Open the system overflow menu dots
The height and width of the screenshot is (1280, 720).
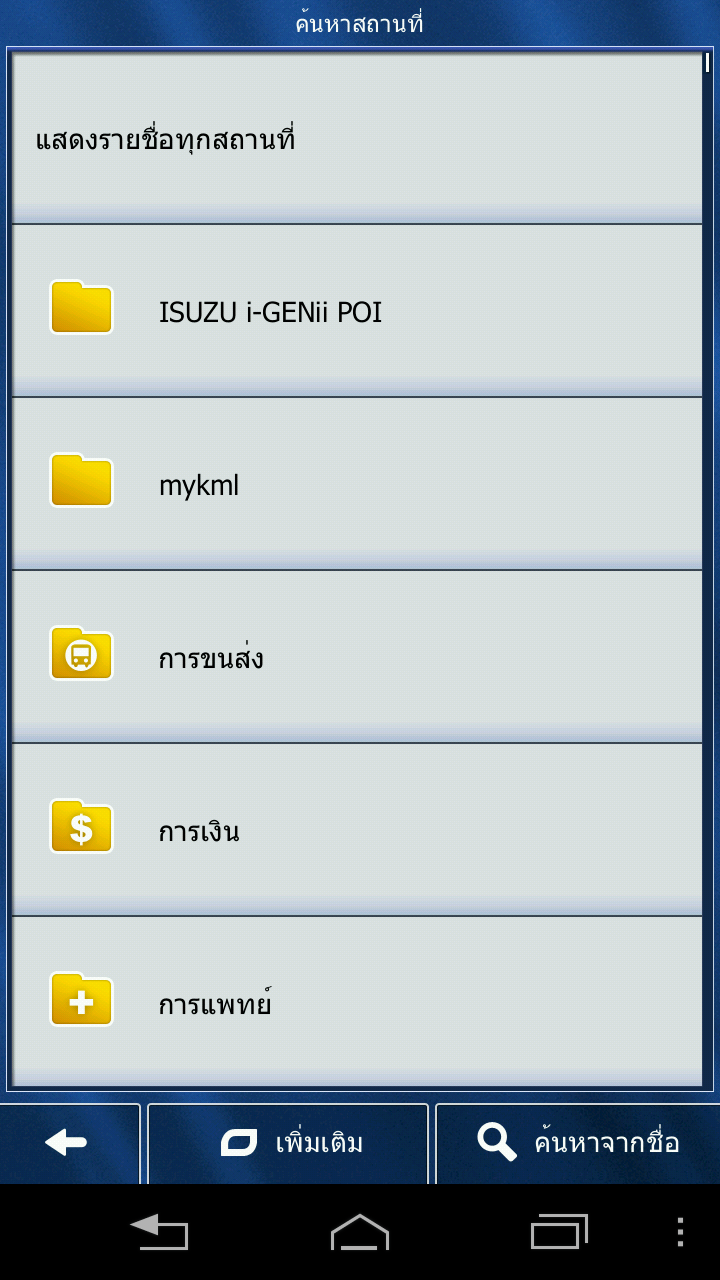pos(680,1232)
